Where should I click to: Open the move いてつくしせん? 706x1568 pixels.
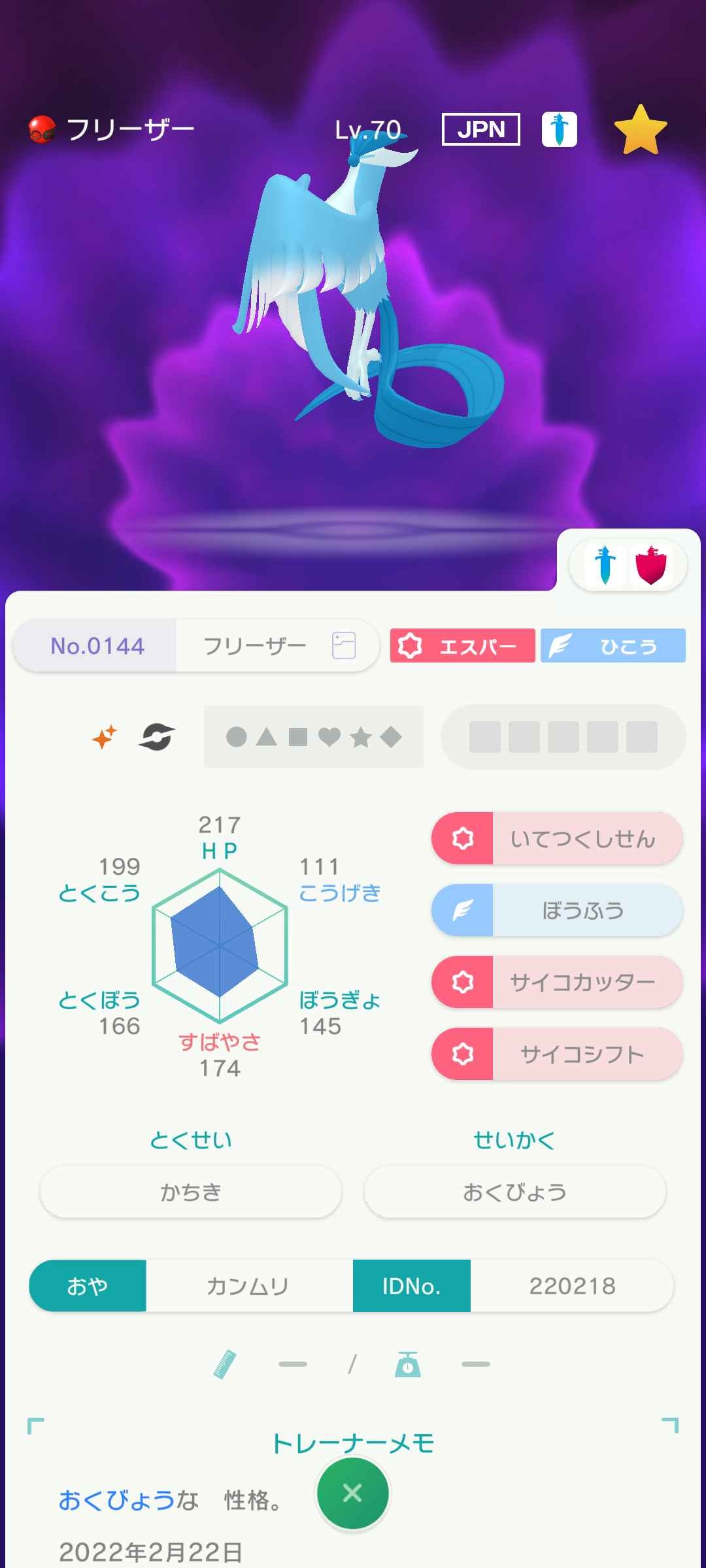coord(557,838)
